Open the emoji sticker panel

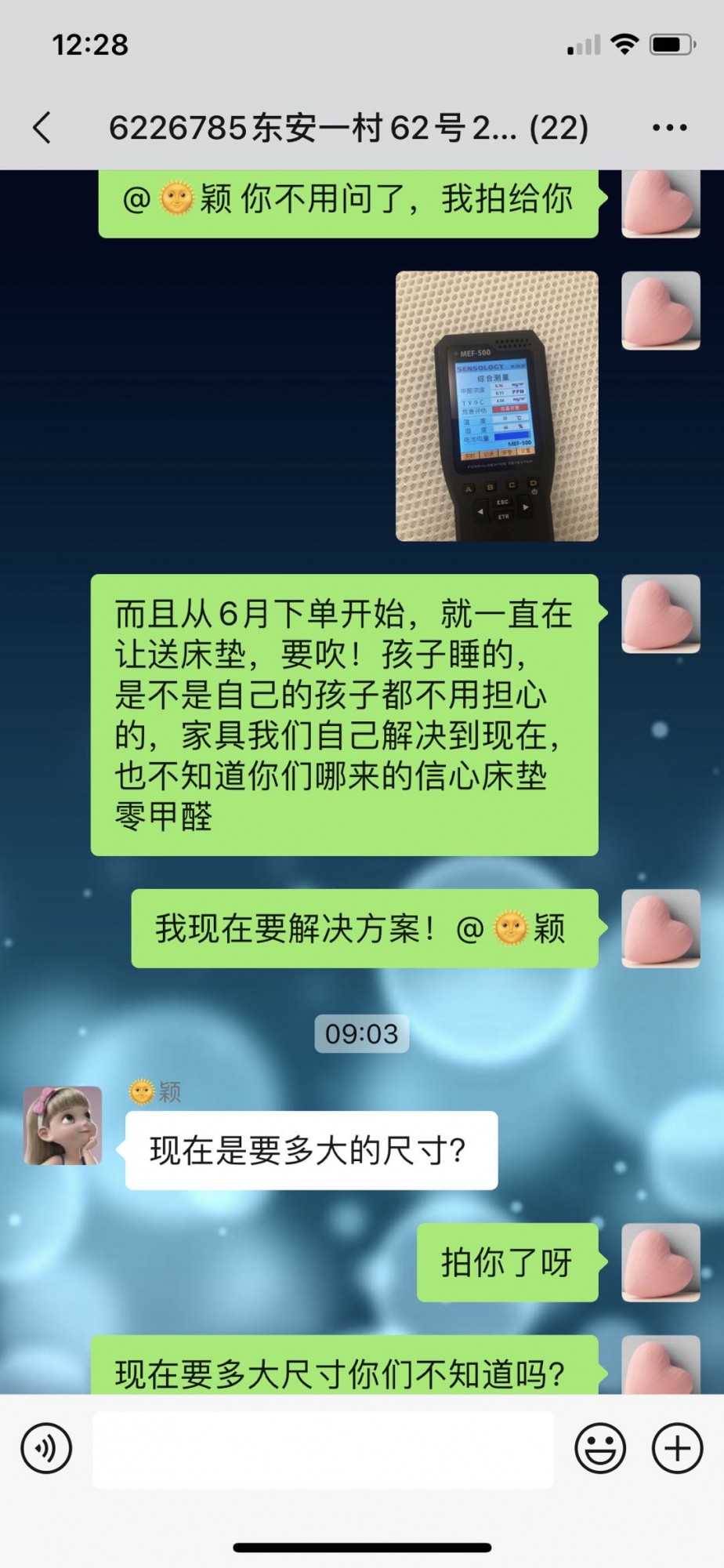pos(600,1448)
